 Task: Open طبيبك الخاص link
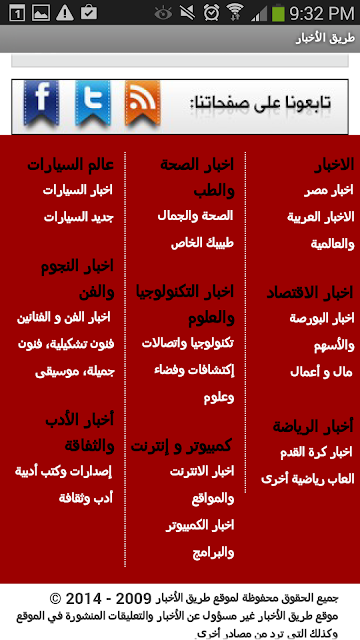click(x=202, y=243)
